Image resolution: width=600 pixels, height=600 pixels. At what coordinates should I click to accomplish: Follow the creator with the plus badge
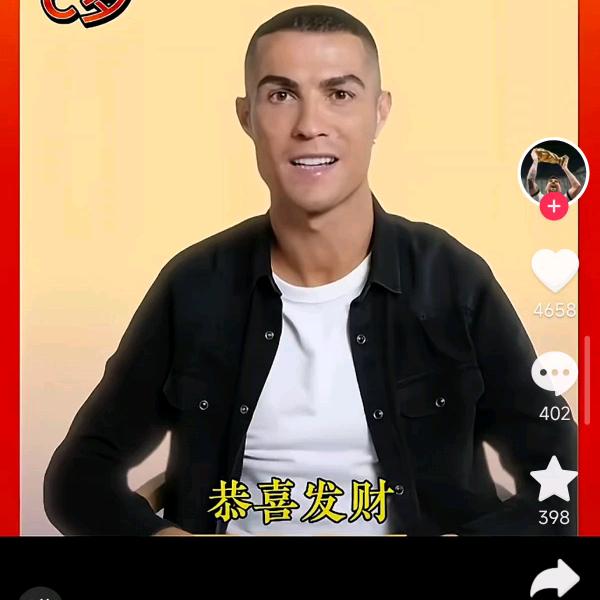point(554,207)
